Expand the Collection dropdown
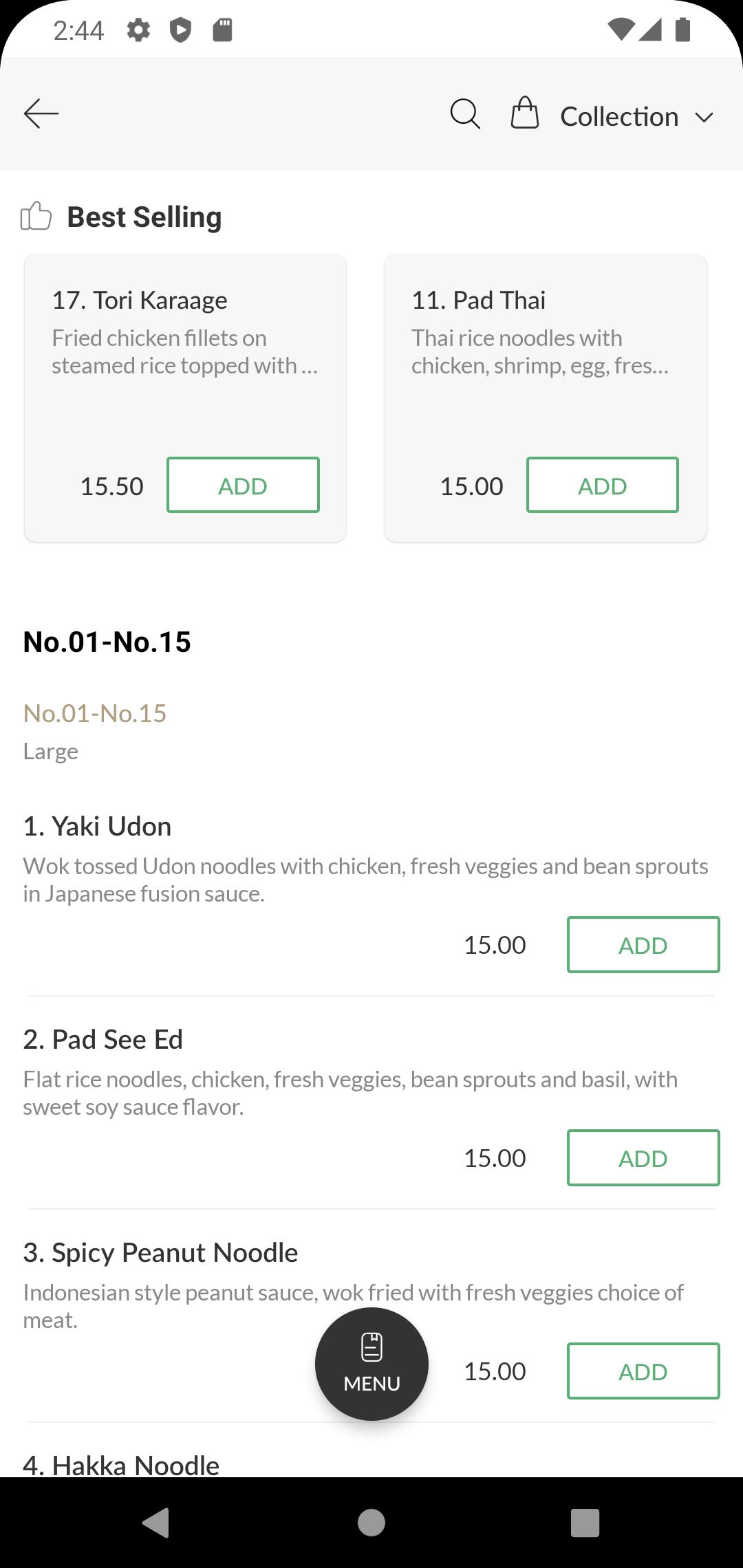Viewport: 743px width, 1568px height. coord(637,116)
